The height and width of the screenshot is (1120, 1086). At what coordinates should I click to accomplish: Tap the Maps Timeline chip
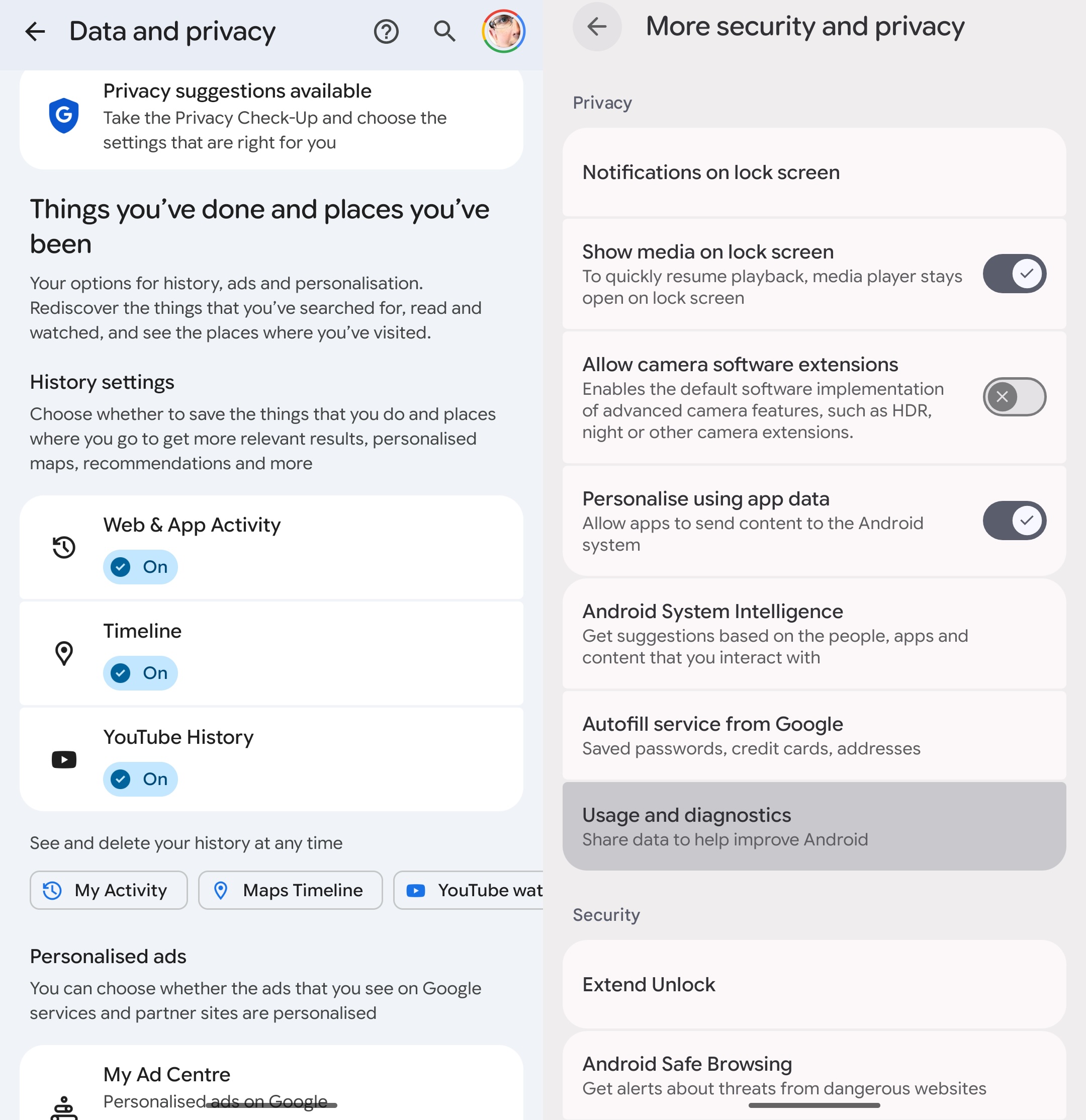(x=290, y=890)
